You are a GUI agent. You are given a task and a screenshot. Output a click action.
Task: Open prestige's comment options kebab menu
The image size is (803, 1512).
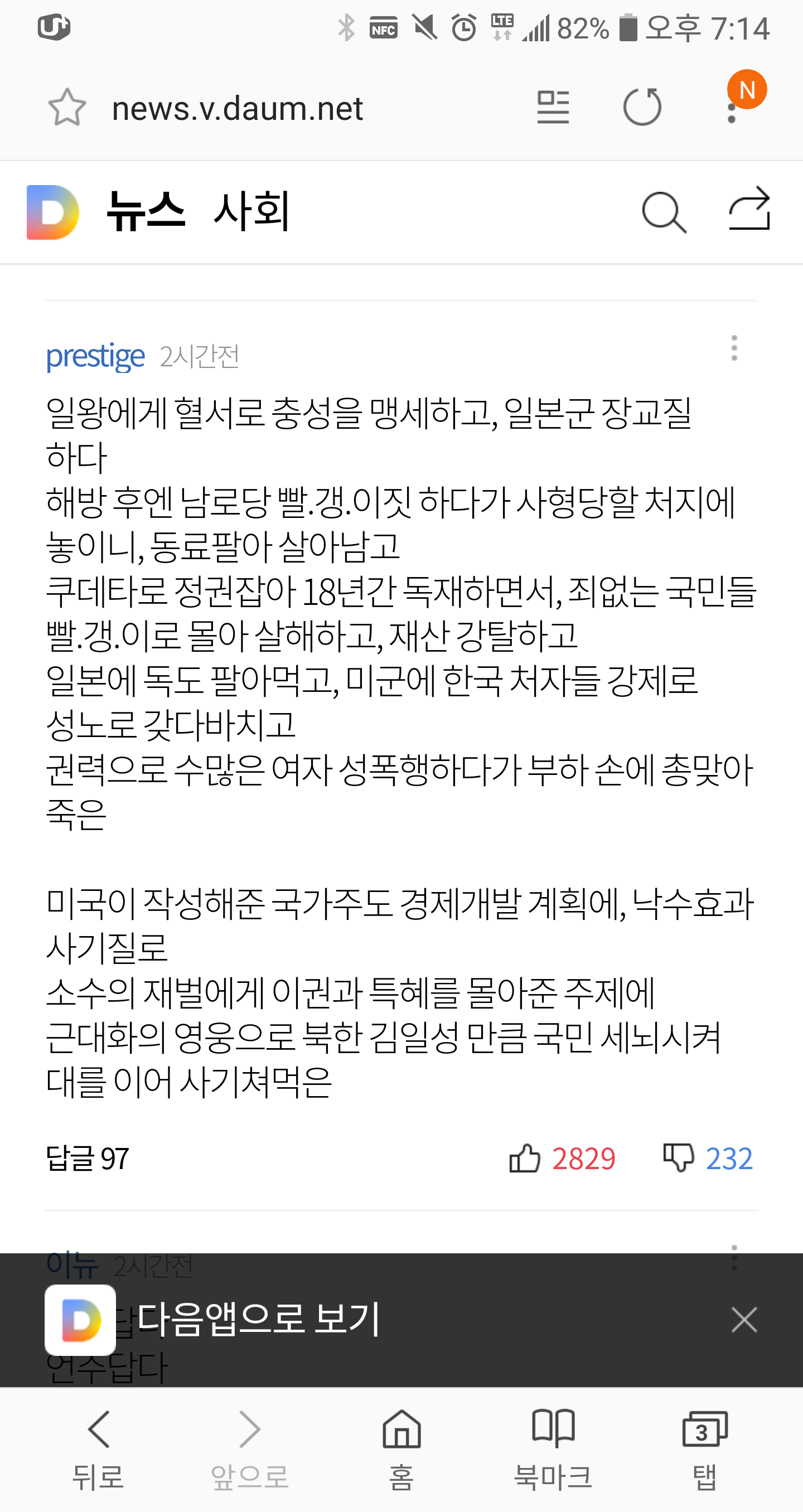coord(734,349)
